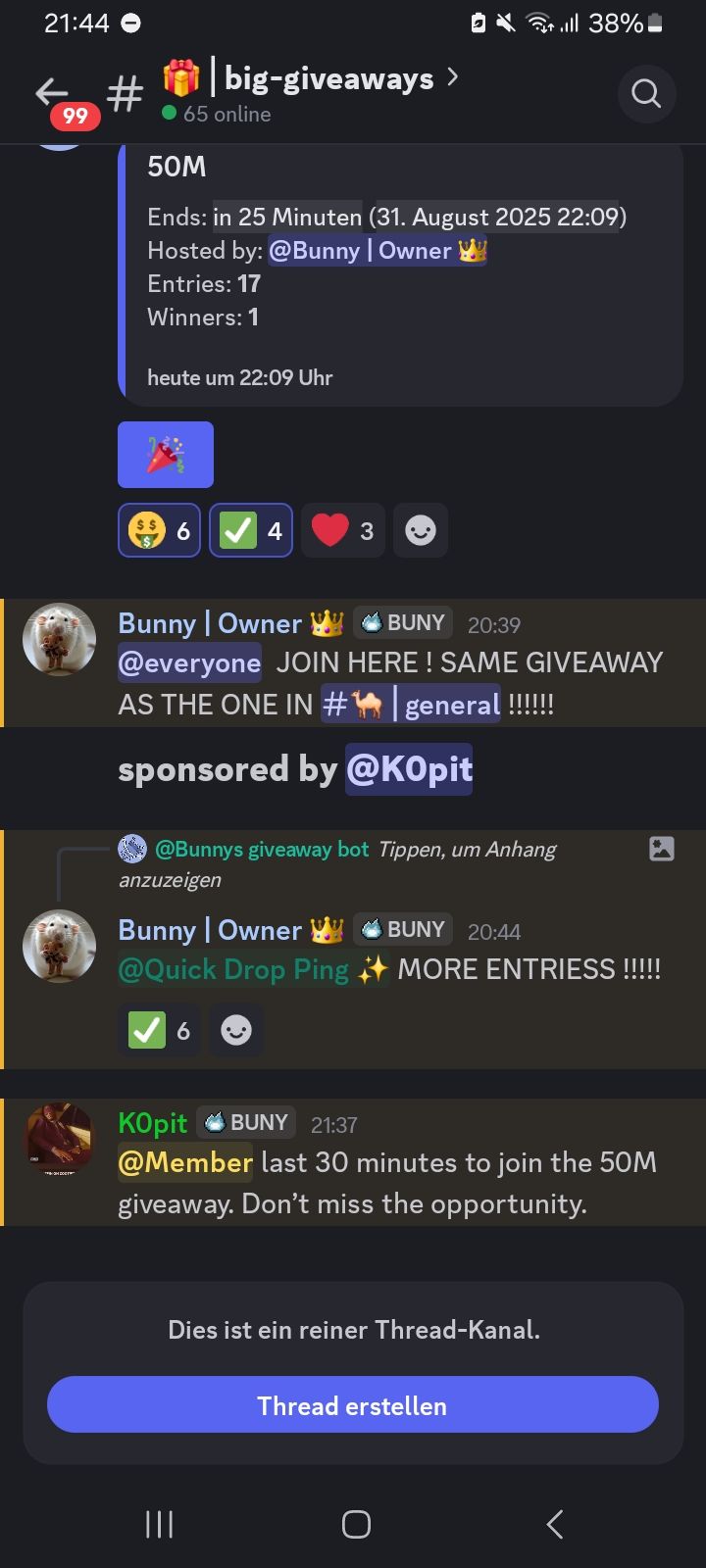This screenshot has width=706, height=1568.
Task: Tap the Thread erstellen button
Action: [x=352, y=1405]
